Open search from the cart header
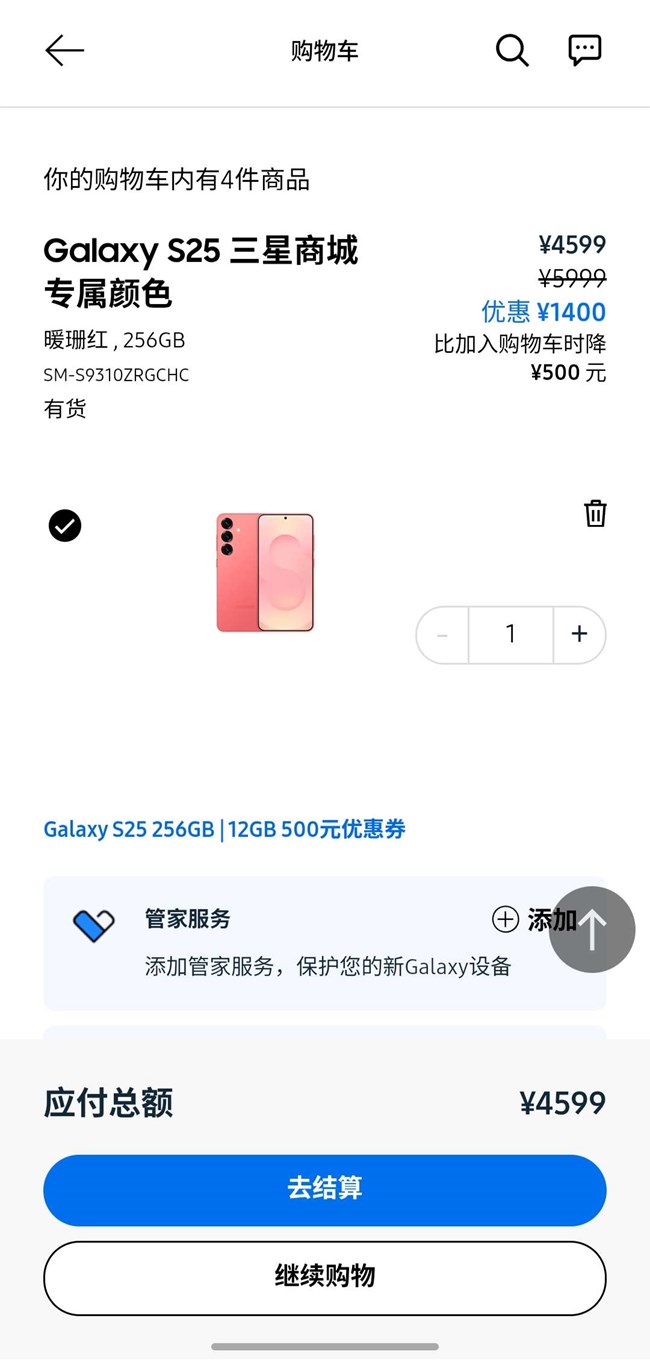650x1360 pixels. (512, 50)
